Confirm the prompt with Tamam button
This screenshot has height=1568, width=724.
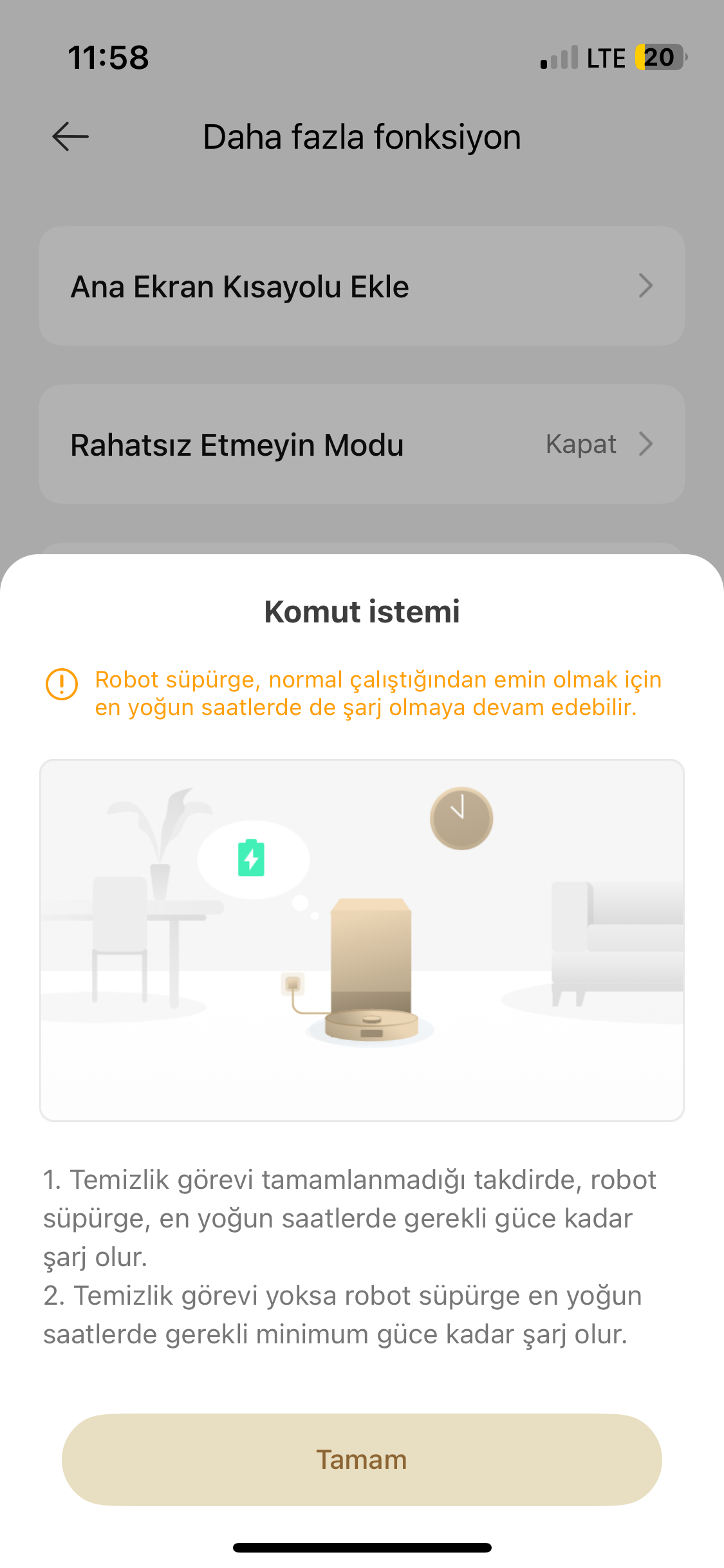(362, 1459)
